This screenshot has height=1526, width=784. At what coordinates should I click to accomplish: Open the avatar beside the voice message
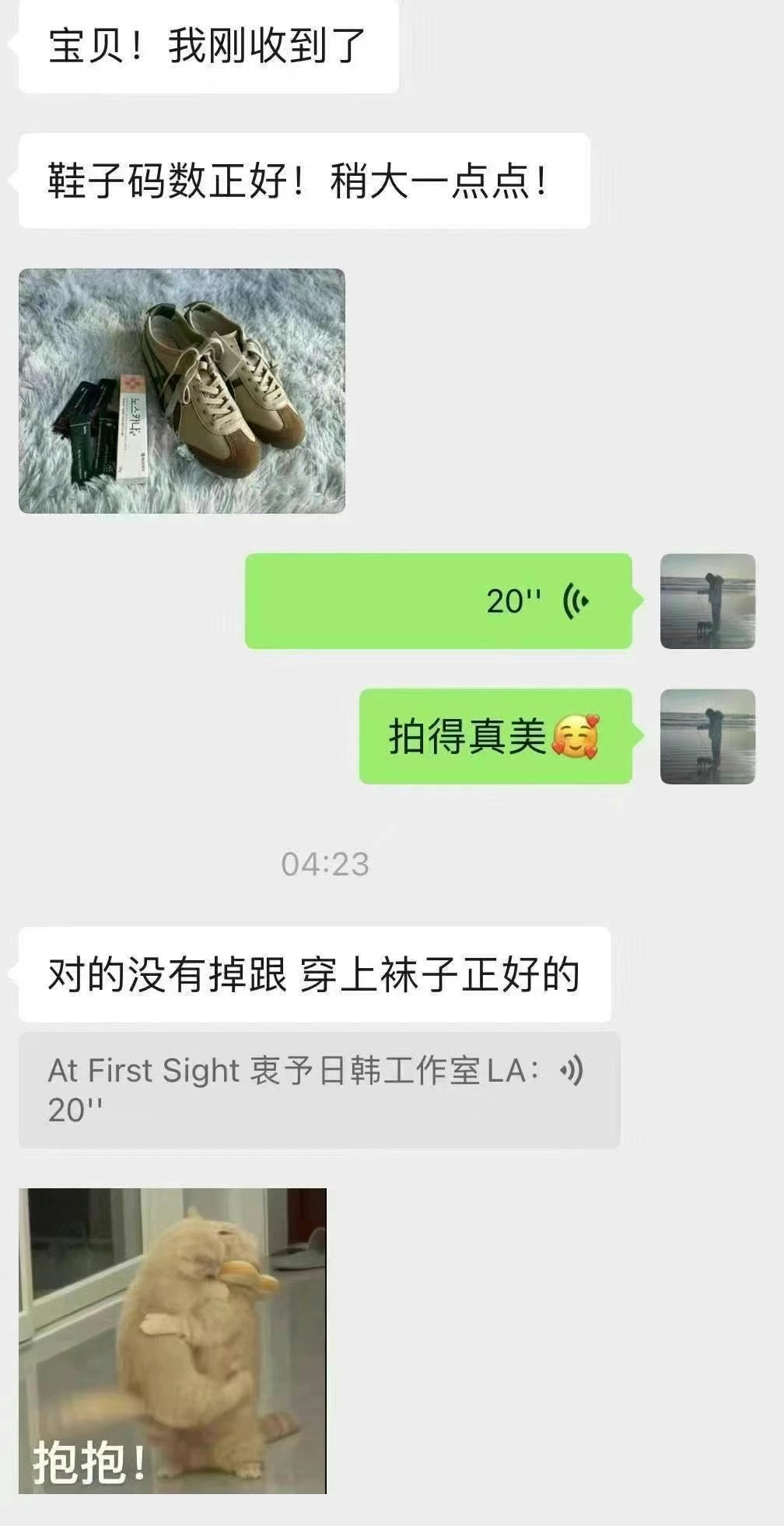pyautogui.click(x=707, y=601)
